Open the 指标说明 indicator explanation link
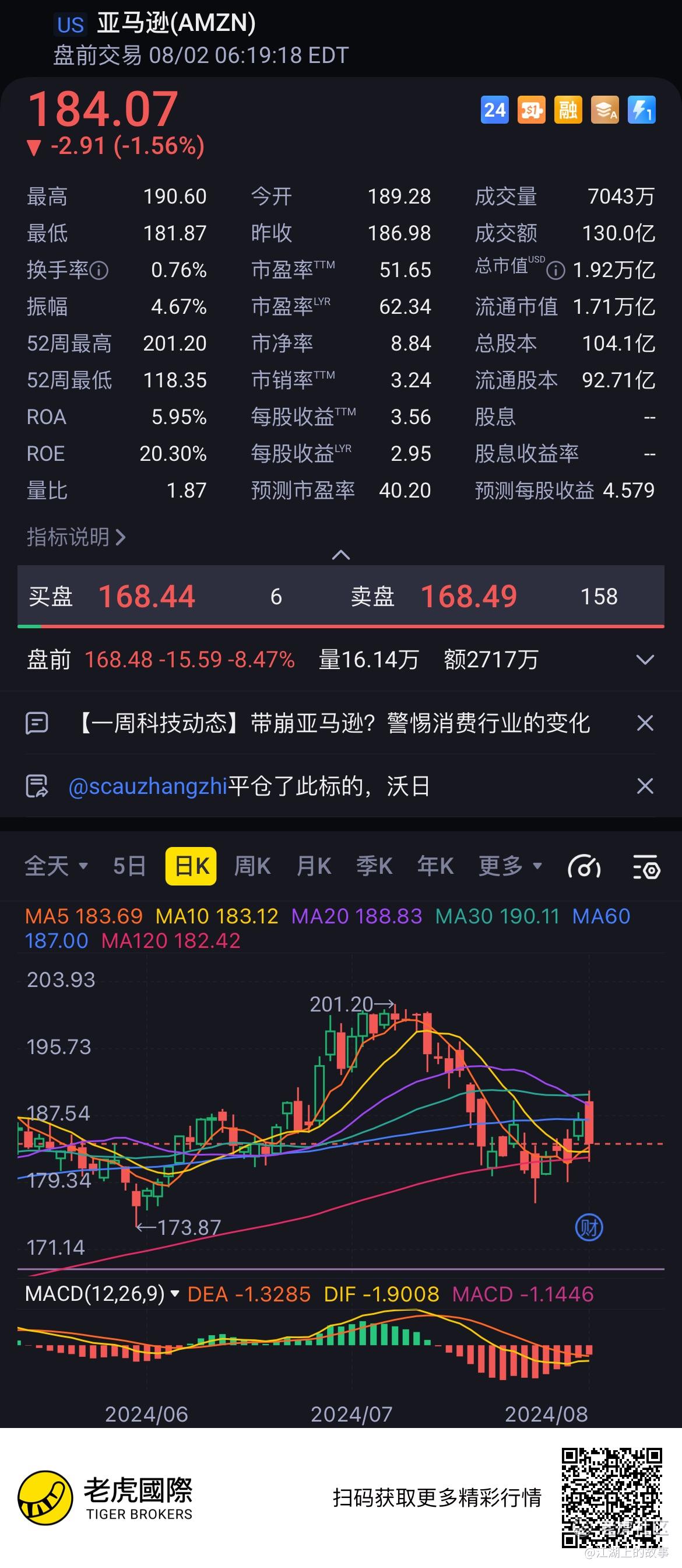This screenshot has width=682, height=1568. click(76, 537)
